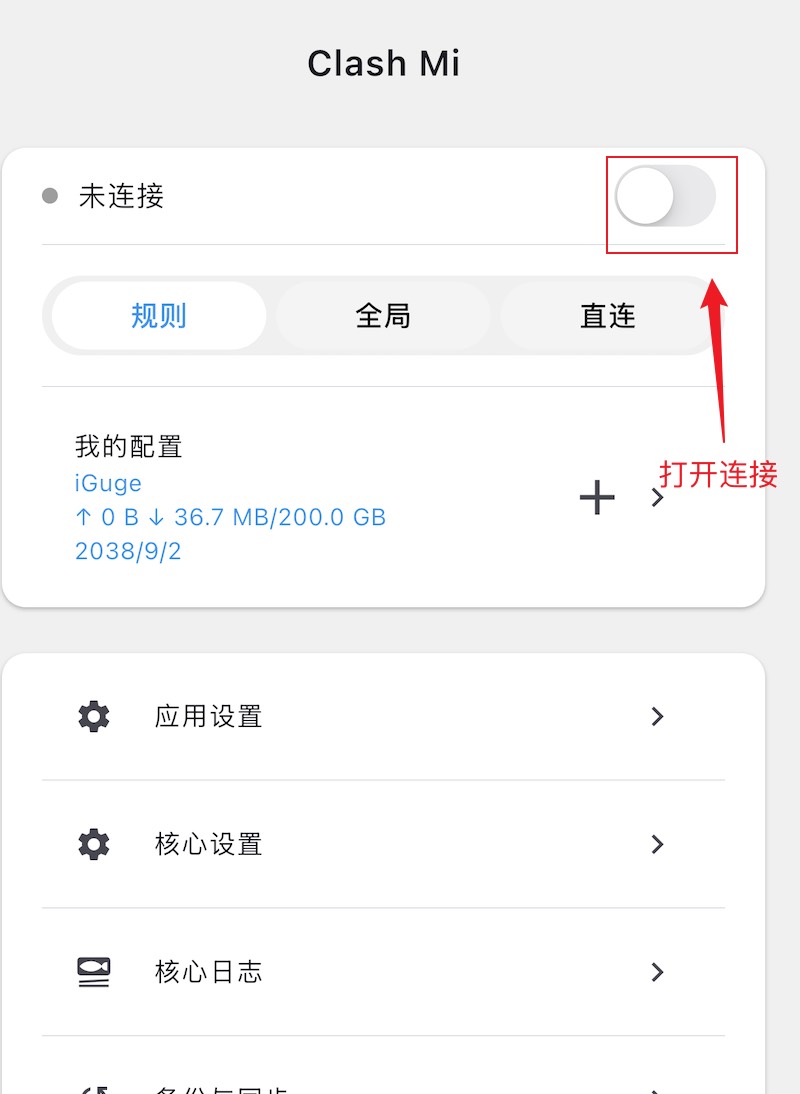Screen dimensions: 800x1094
Task: Open 核心日志
Action: pyautogui.click(x=383, y=972)
